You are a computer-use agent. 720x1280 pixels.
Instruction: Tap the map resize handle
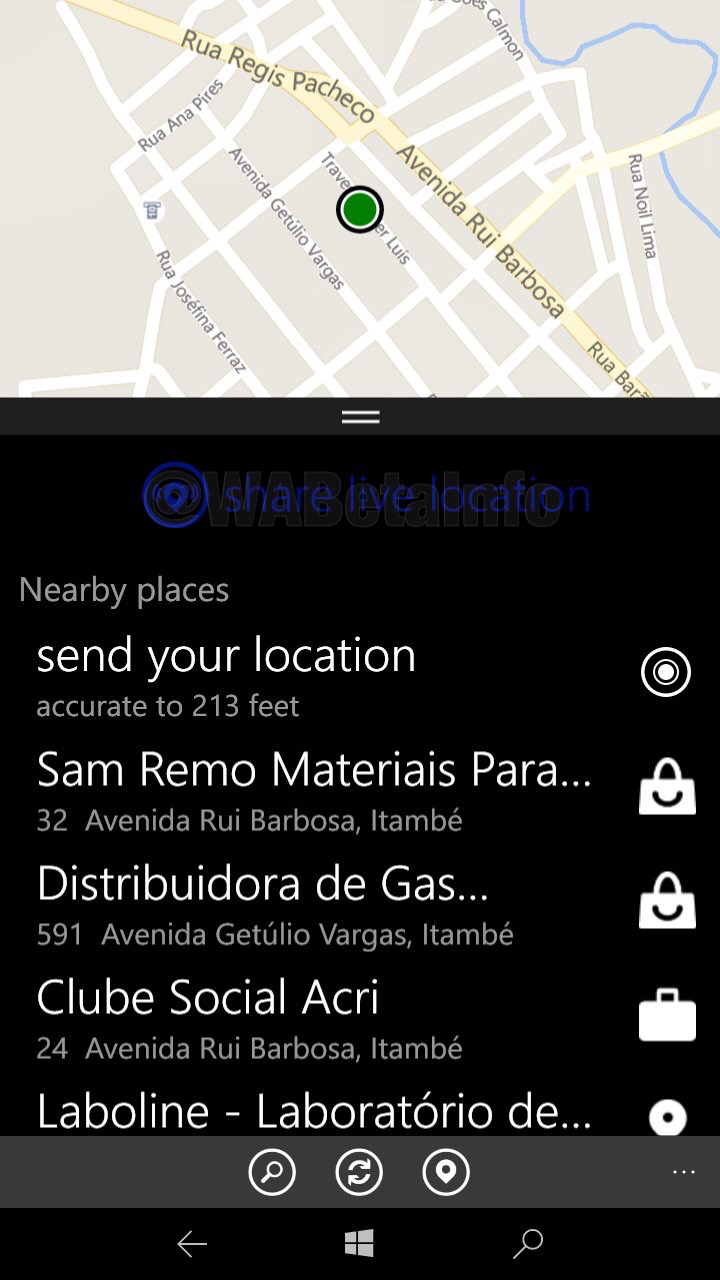coord(360,417)
